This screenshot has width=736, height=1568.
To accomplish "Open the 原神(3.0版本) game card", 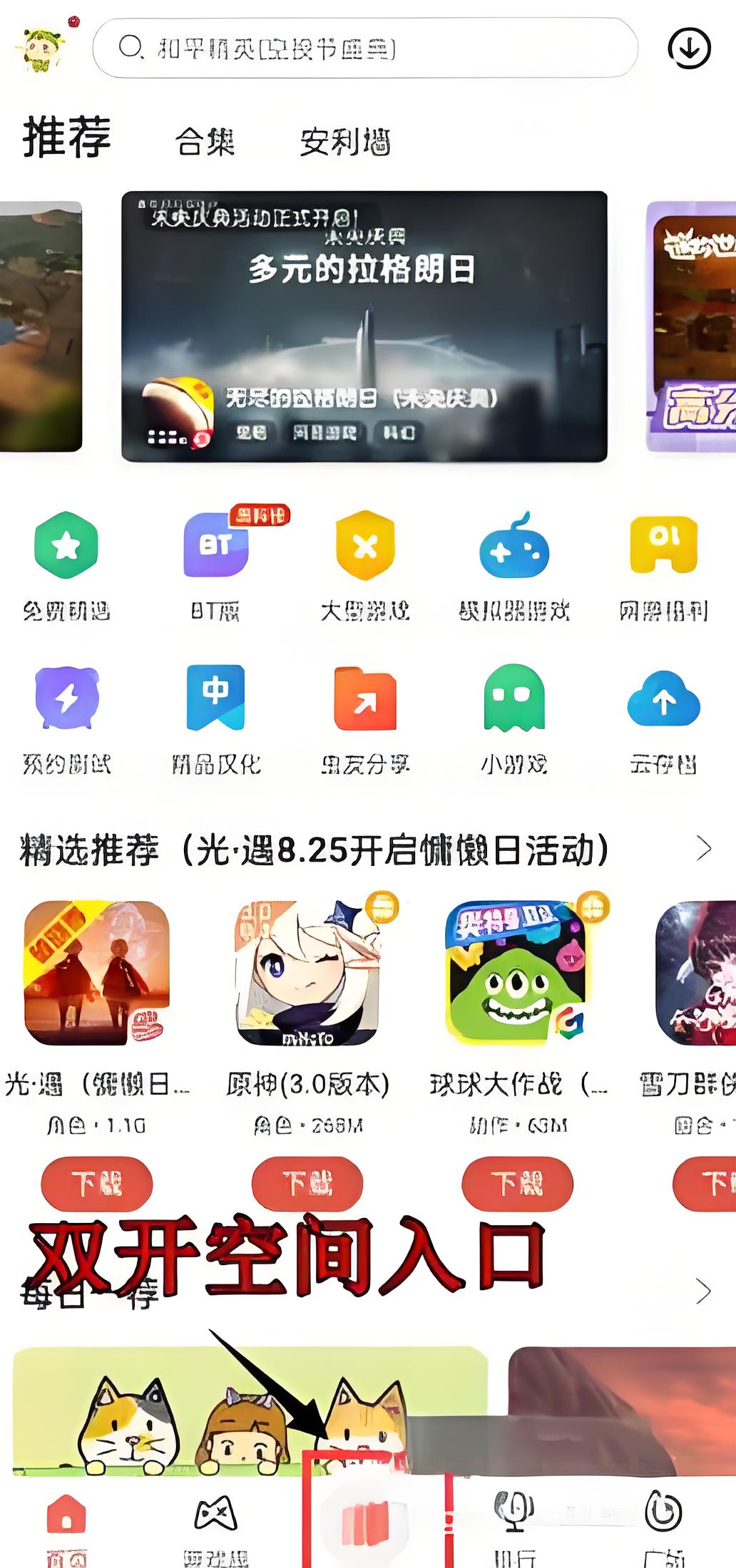I will (308, 973).
